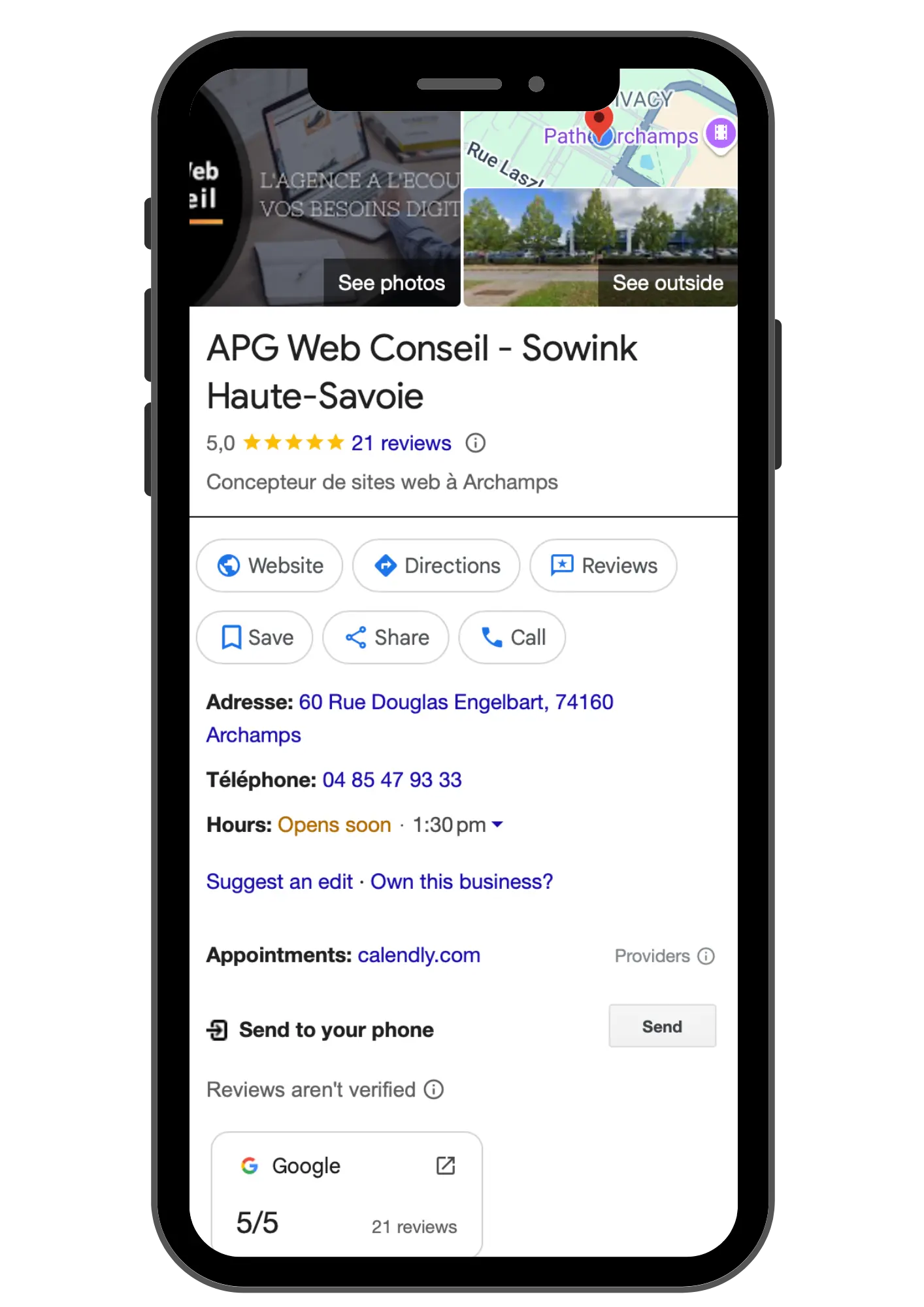This screenshot has width=924, height=1307.
Task: Save this business
Action: [x=255, y=637]
